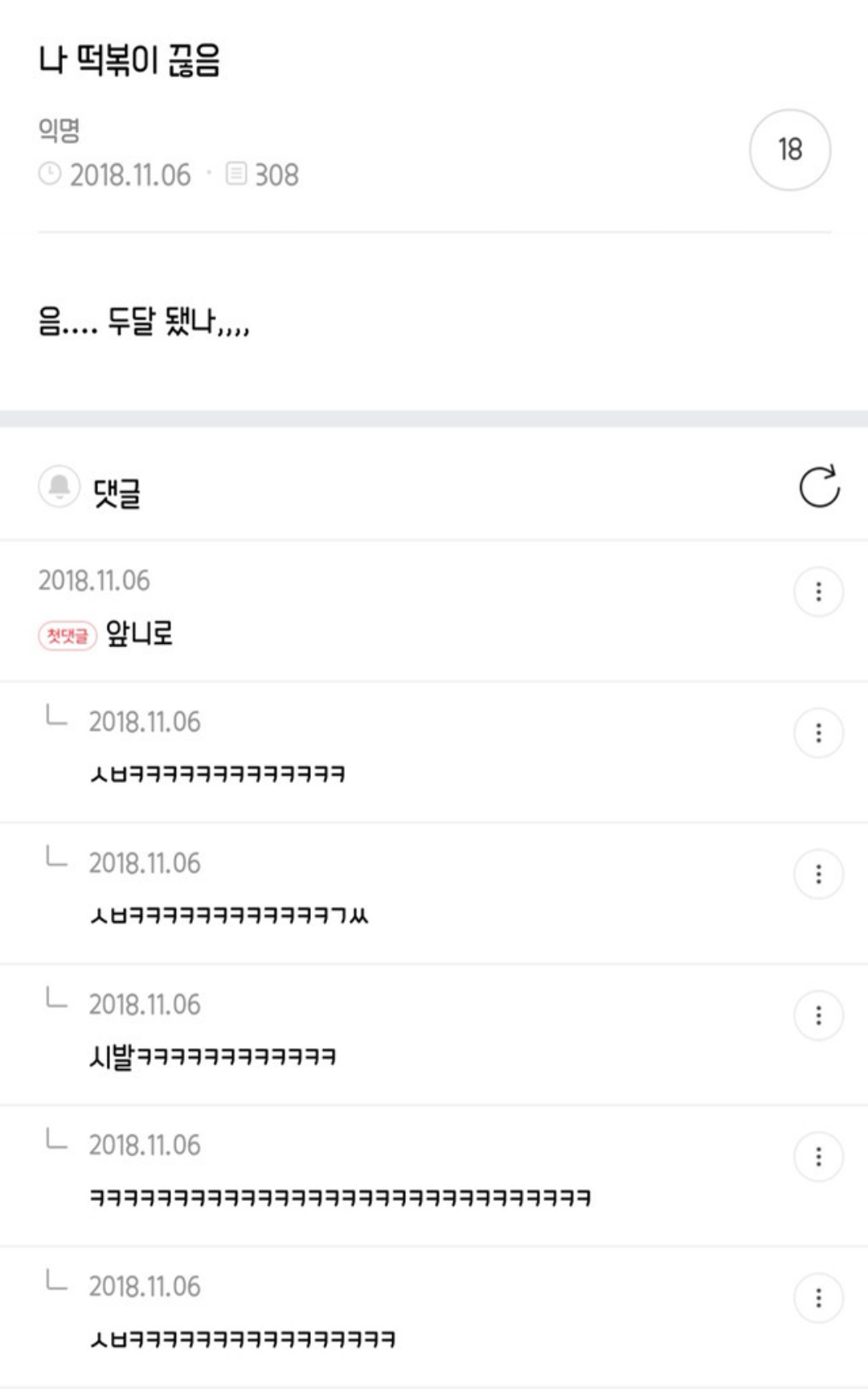This screenshot has width=868, height=1390.
Task: Open options for the '시발ㅋㅋㅋ' reply
Action: [x=818, y=1015]
